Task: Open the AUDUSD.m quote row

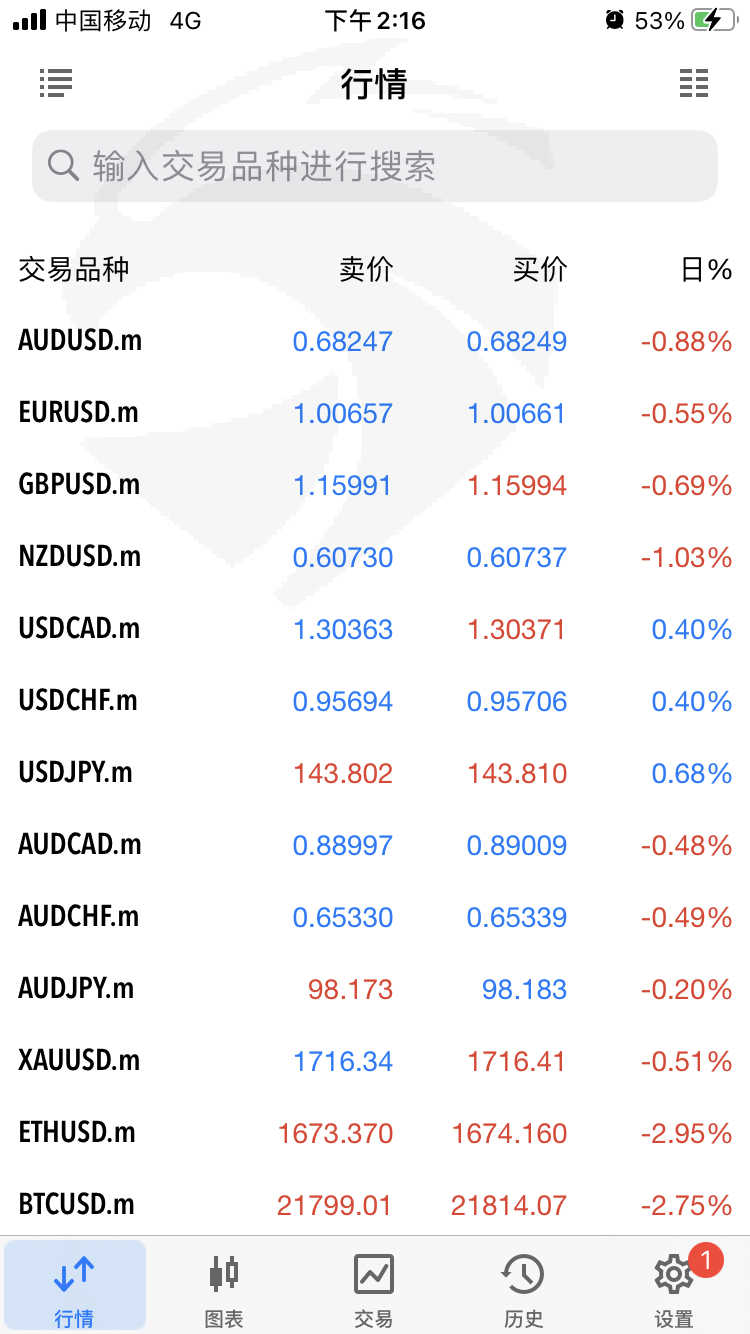Action: point(375,341)
